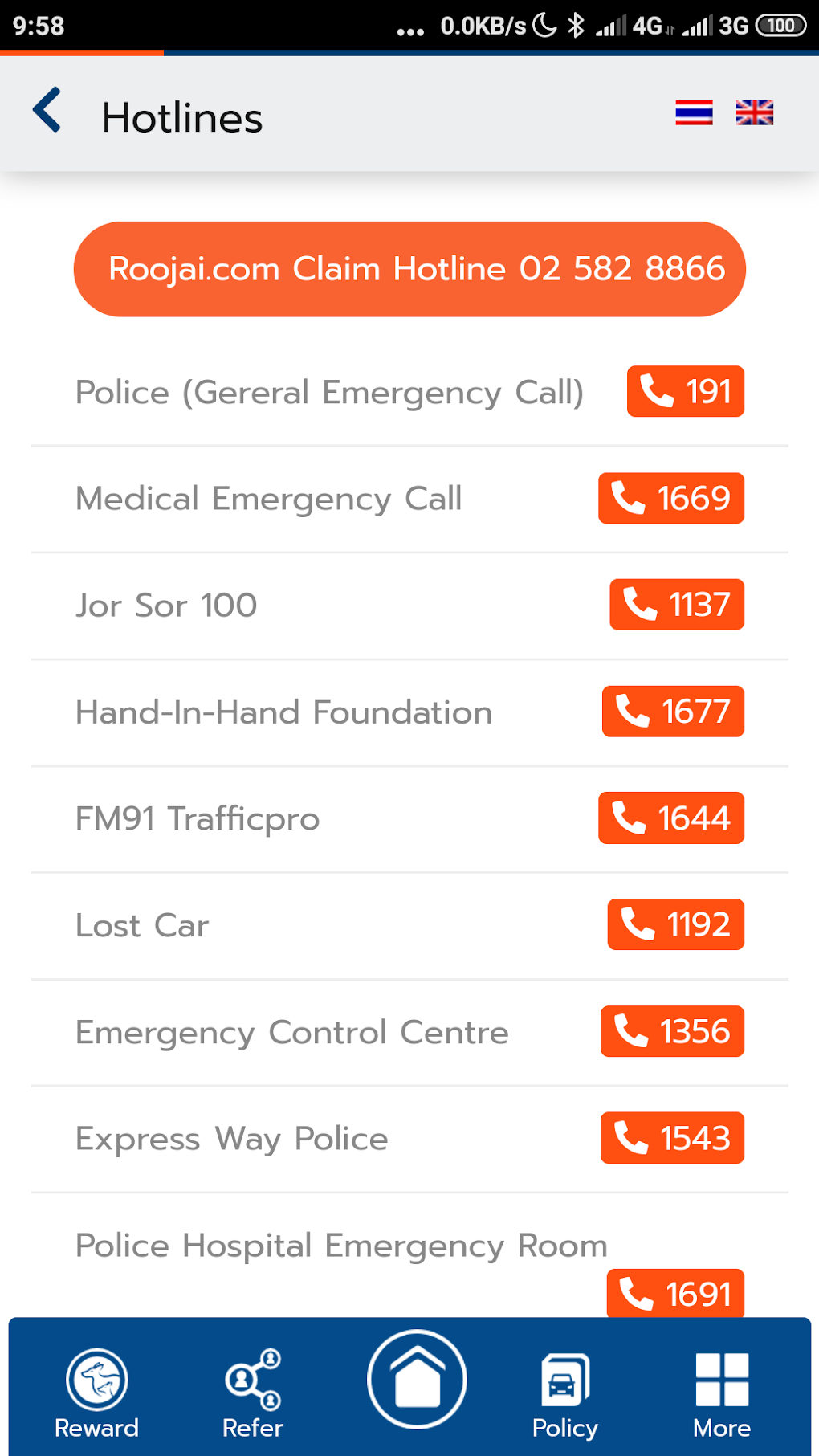
Task: Go to the home screen tab
Action: click(x=417, y=1380)
